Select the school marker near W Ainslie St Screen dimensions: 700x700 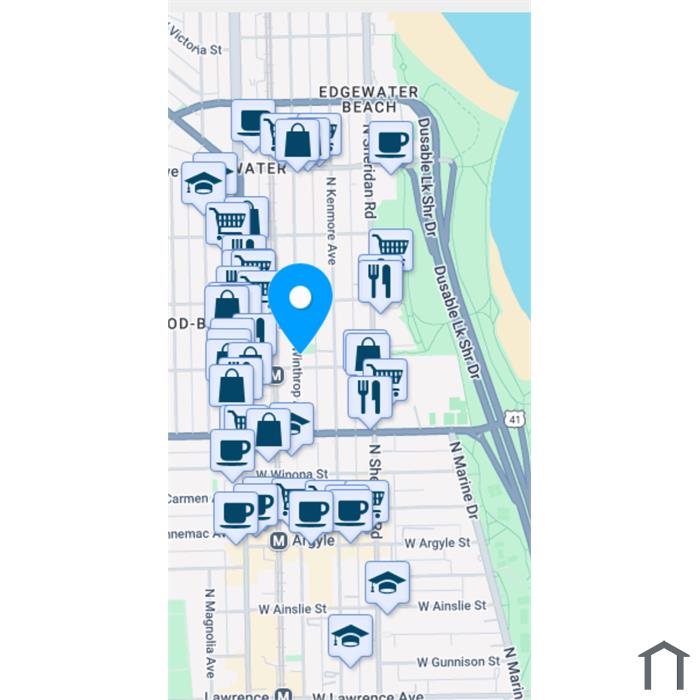coord(386,582)
